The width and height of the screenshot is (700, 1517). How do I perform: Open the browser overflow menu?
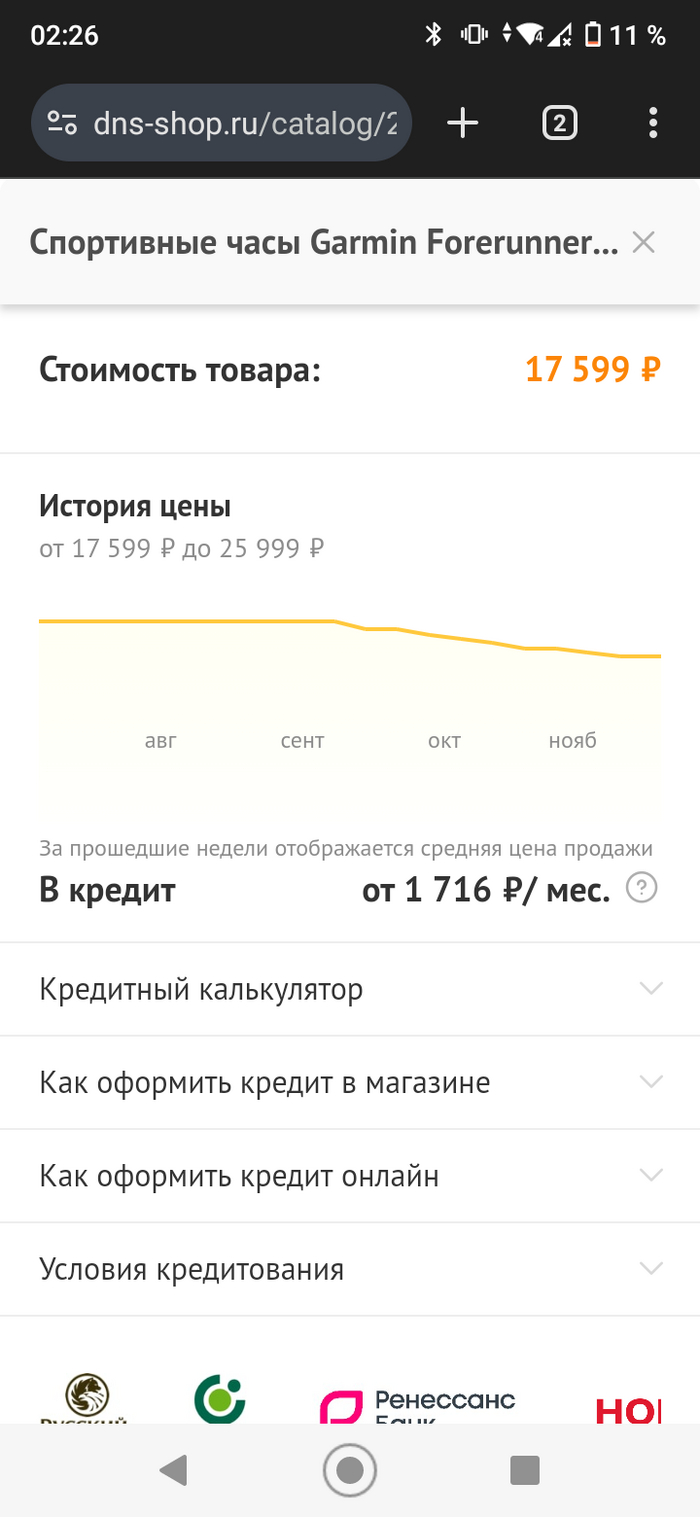[x=653, y=123]
